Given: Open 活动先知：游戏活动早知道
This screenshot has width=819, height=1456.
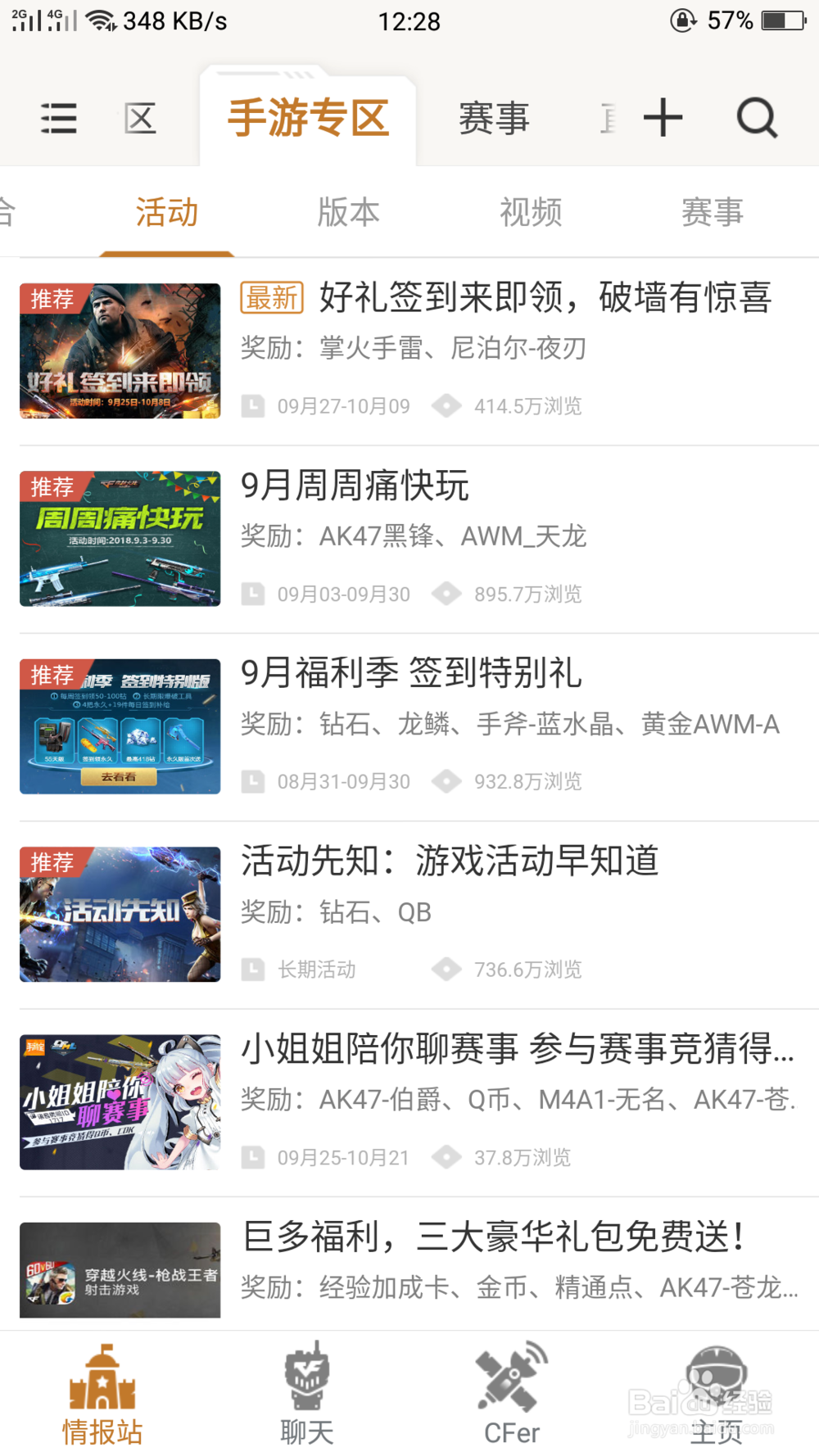Looking at the screenshot, I should (x=409, y=915).
